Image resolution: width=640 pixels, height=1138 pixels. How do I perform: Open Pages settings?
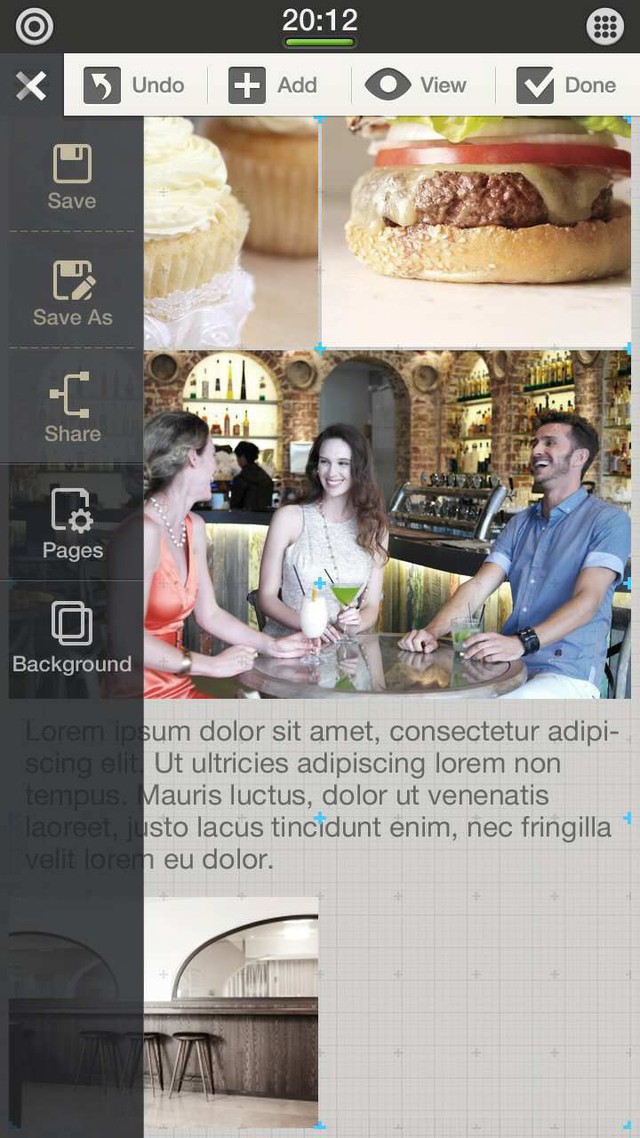pyautogui.click(x=72, y=523)
